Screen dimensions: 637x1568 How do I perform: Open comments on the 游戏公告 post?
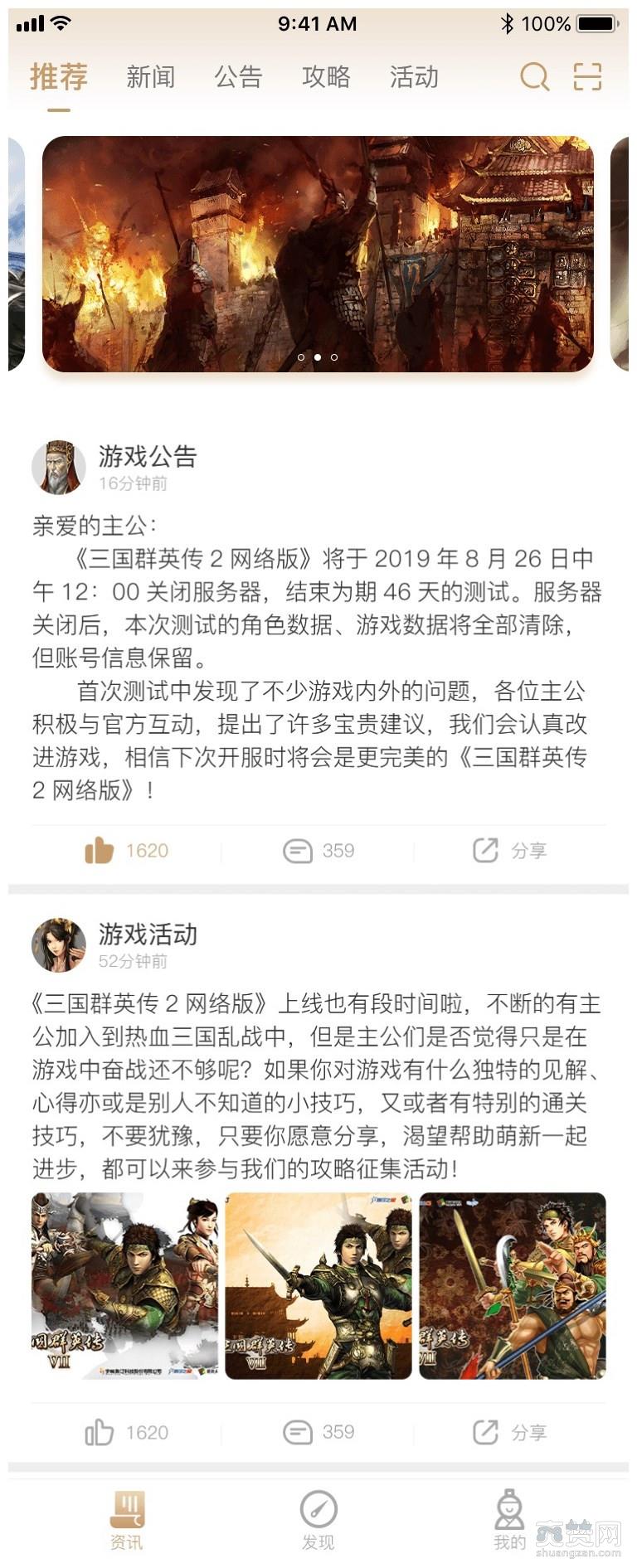tap(318, 850)
